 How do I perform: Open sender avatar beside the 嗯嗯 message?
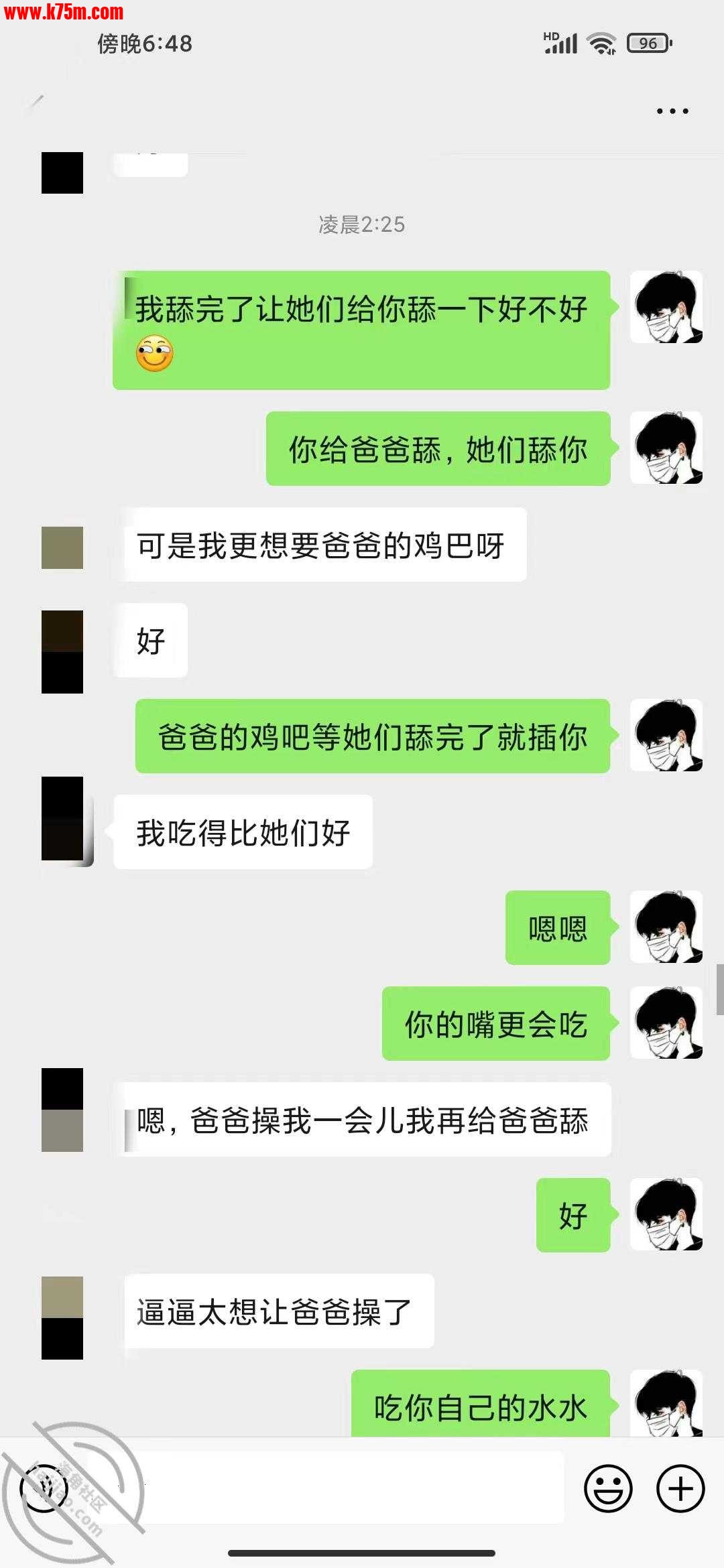coord(666,927)
